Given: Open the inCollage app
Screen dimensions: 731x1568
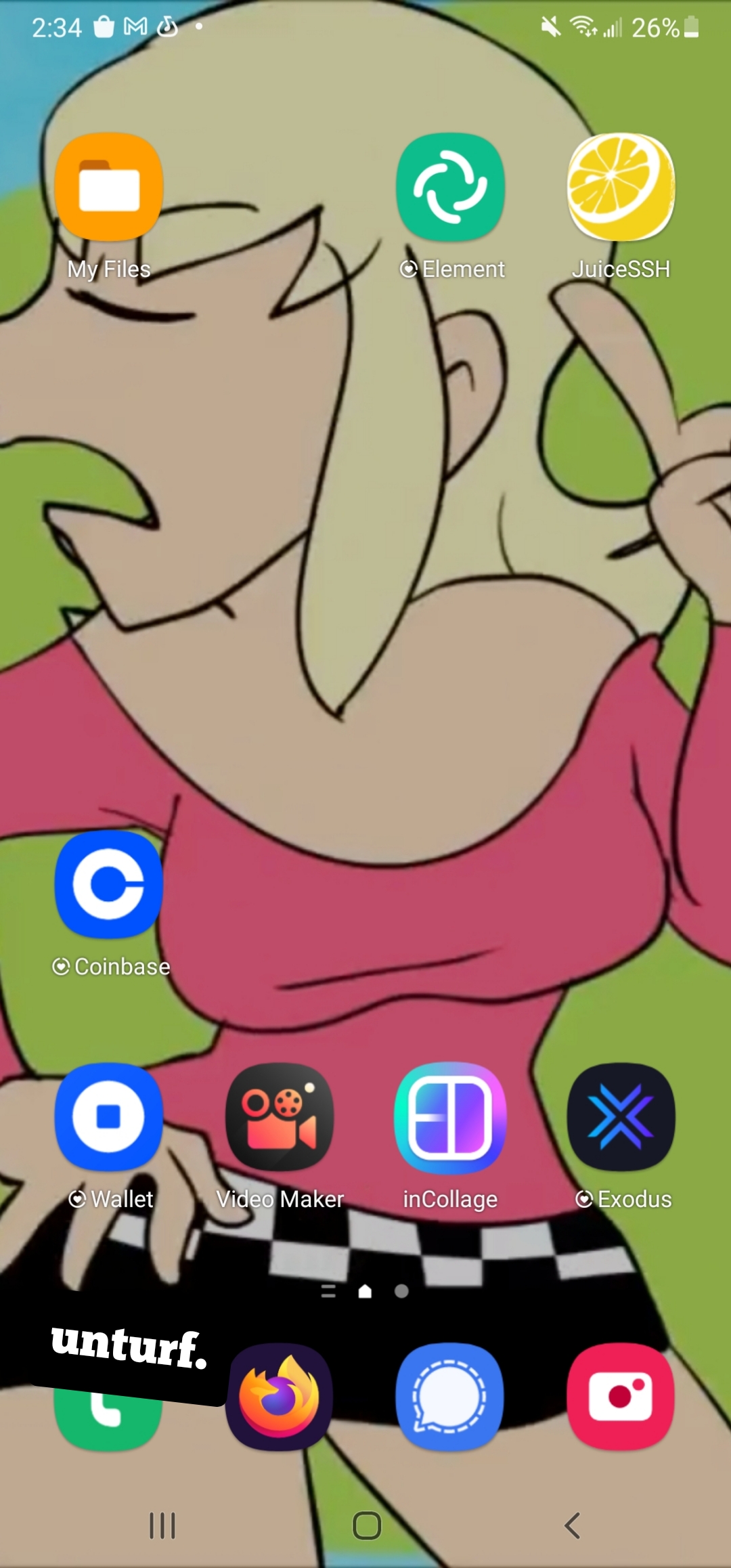Looking at the screenshot, I should click(x=451, y=1117).
